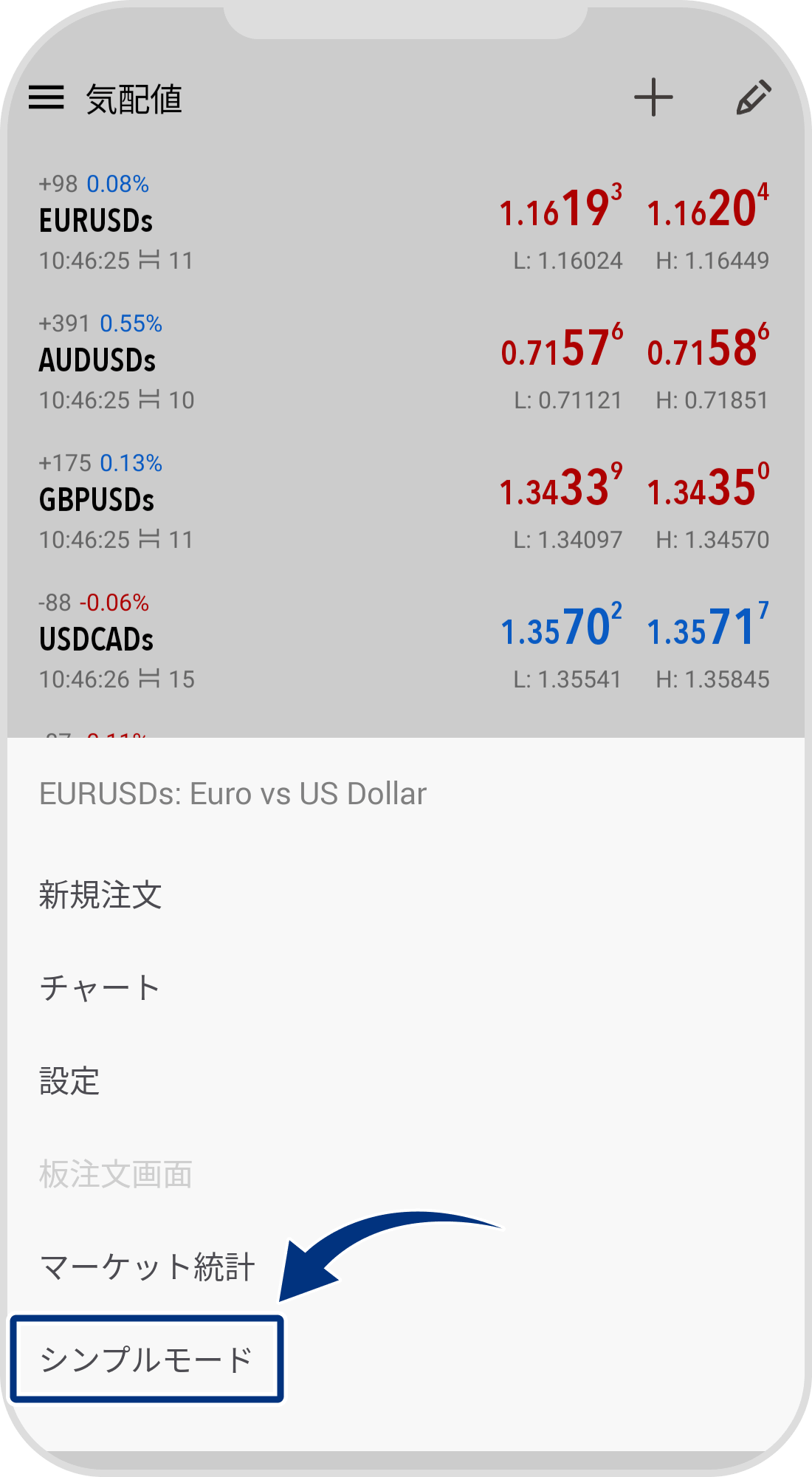The image size is (812, 1477).
Task: Add a new symbol with plus icon
Action: pyautogui.click(x=653, y=97)
